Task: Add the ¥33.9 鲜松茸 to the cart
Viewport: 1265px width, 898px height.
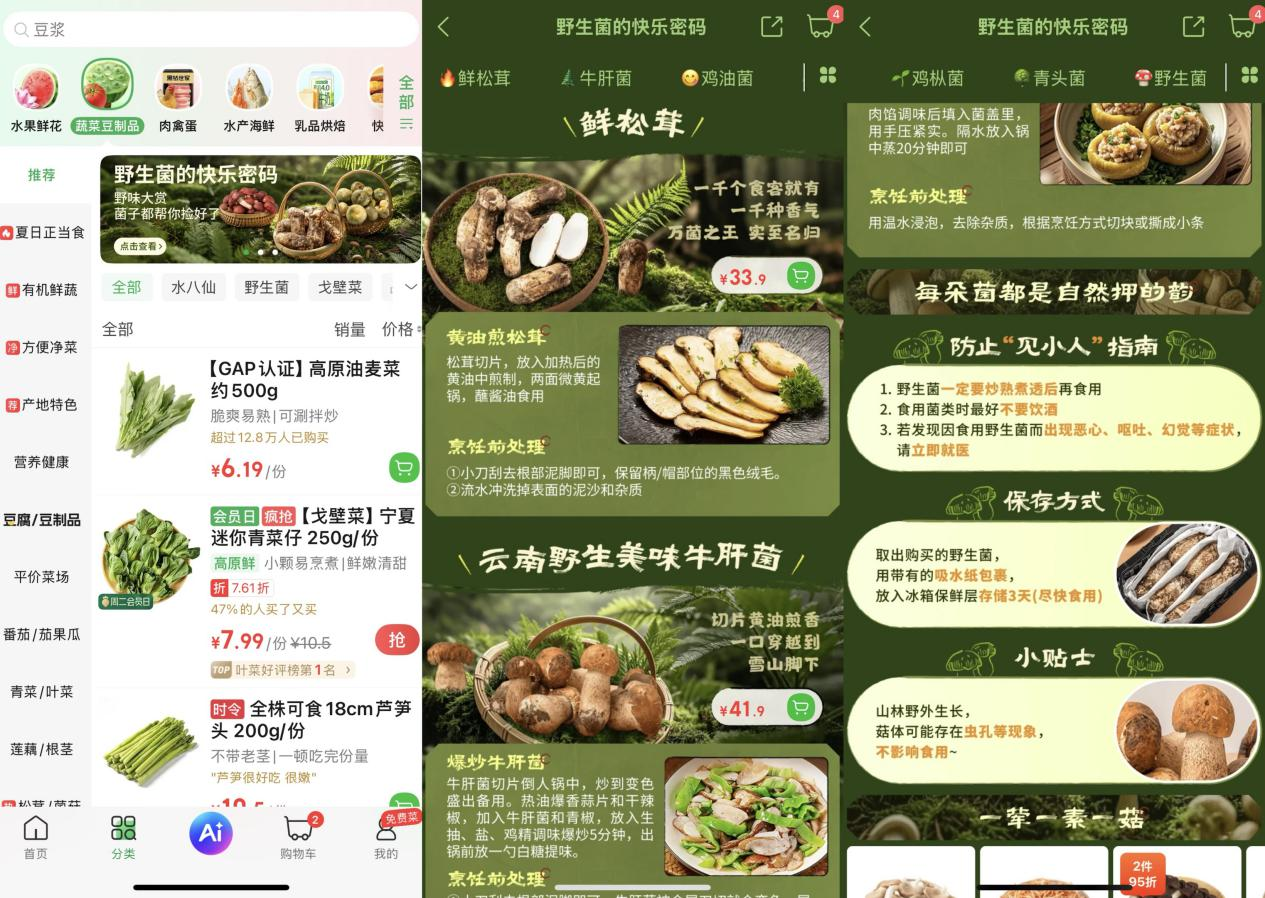Action: (x=800, y=276)
